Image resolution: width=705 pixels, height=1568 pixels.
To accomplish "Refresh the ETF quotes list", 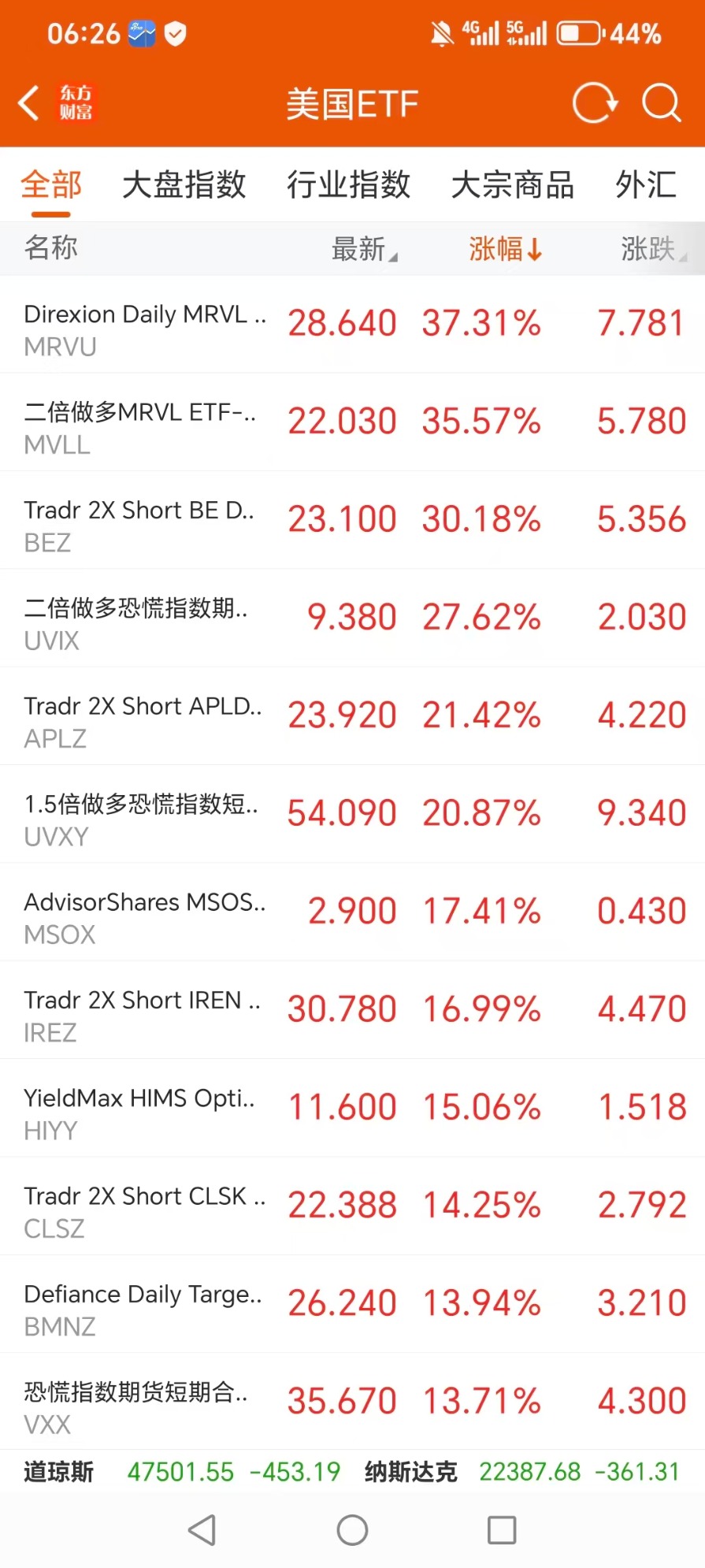I will pos(594,103).
